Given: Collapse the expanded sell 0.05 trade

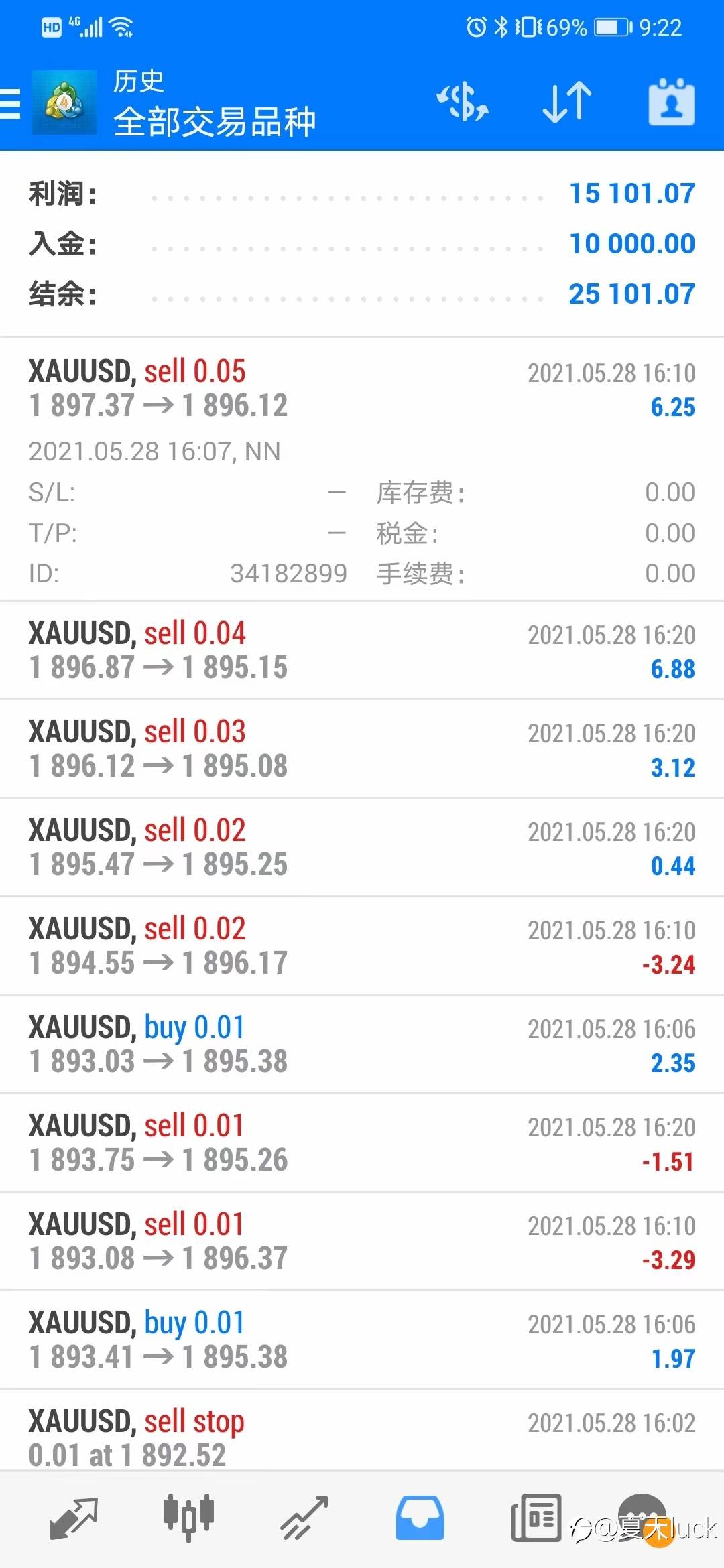Looking at the screenshot, I should (362, 389).
